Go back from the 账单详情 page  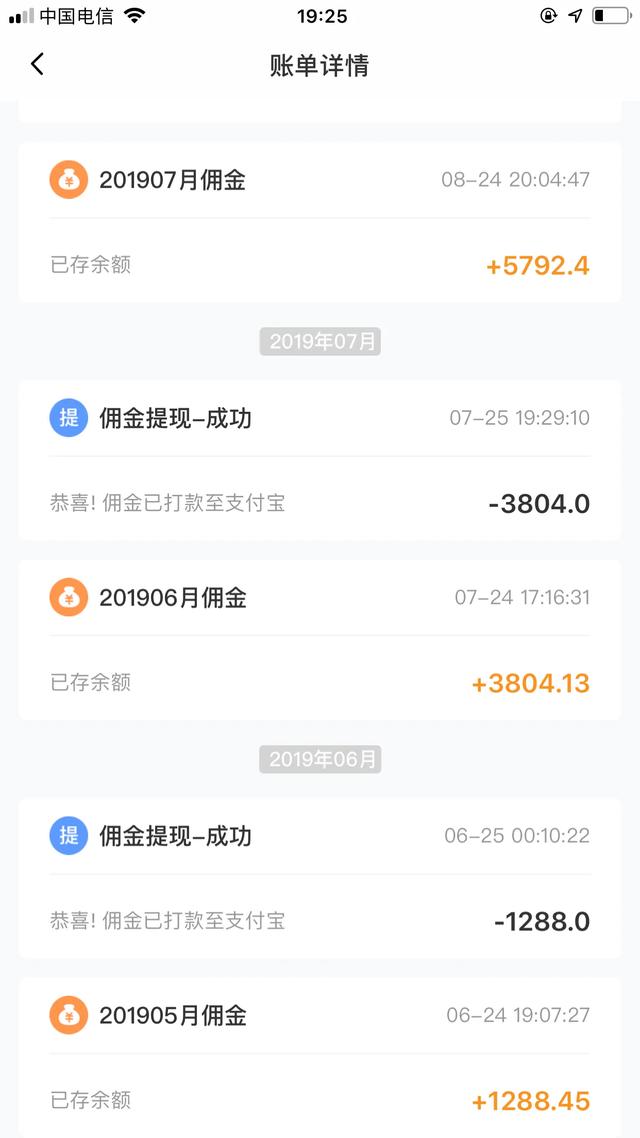click(38, 65)
